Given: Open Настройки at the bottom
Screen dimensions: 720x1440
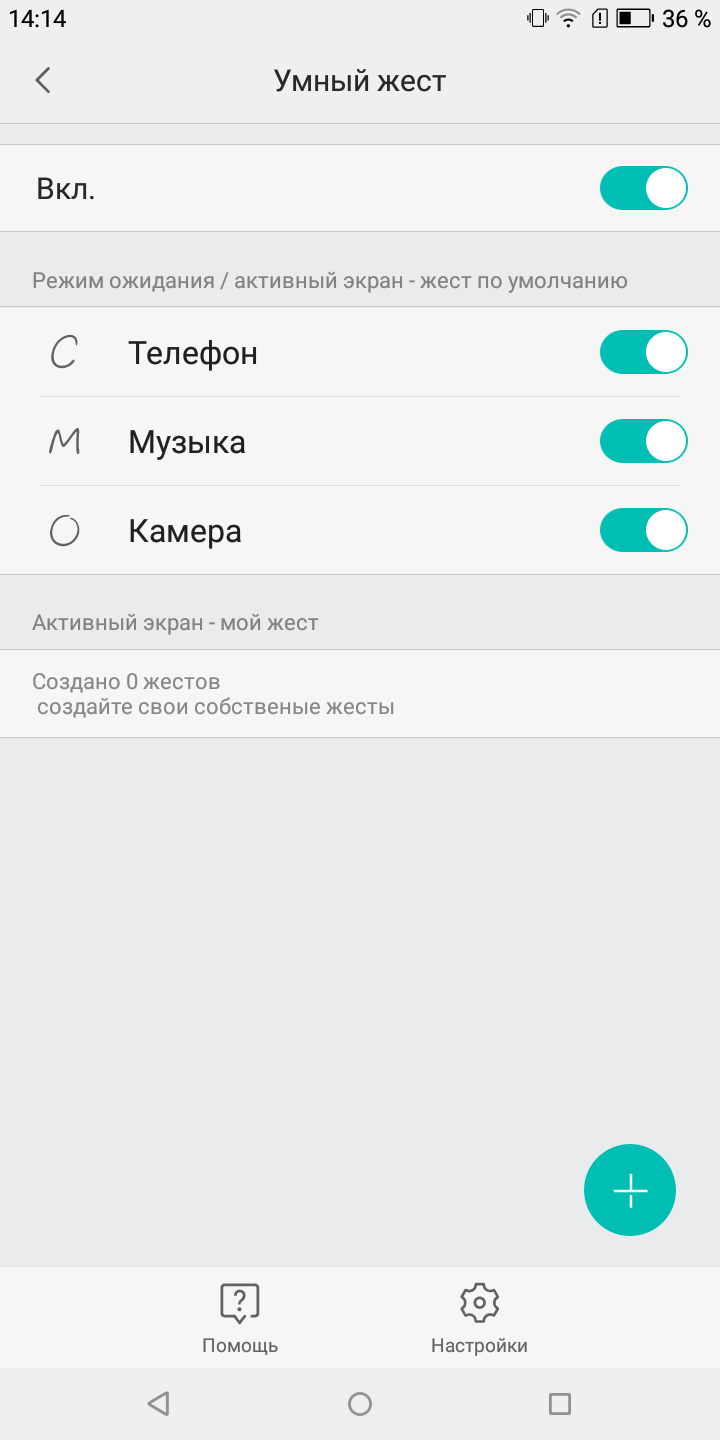Looking at the screenshot, I should tap(479, 1318).
